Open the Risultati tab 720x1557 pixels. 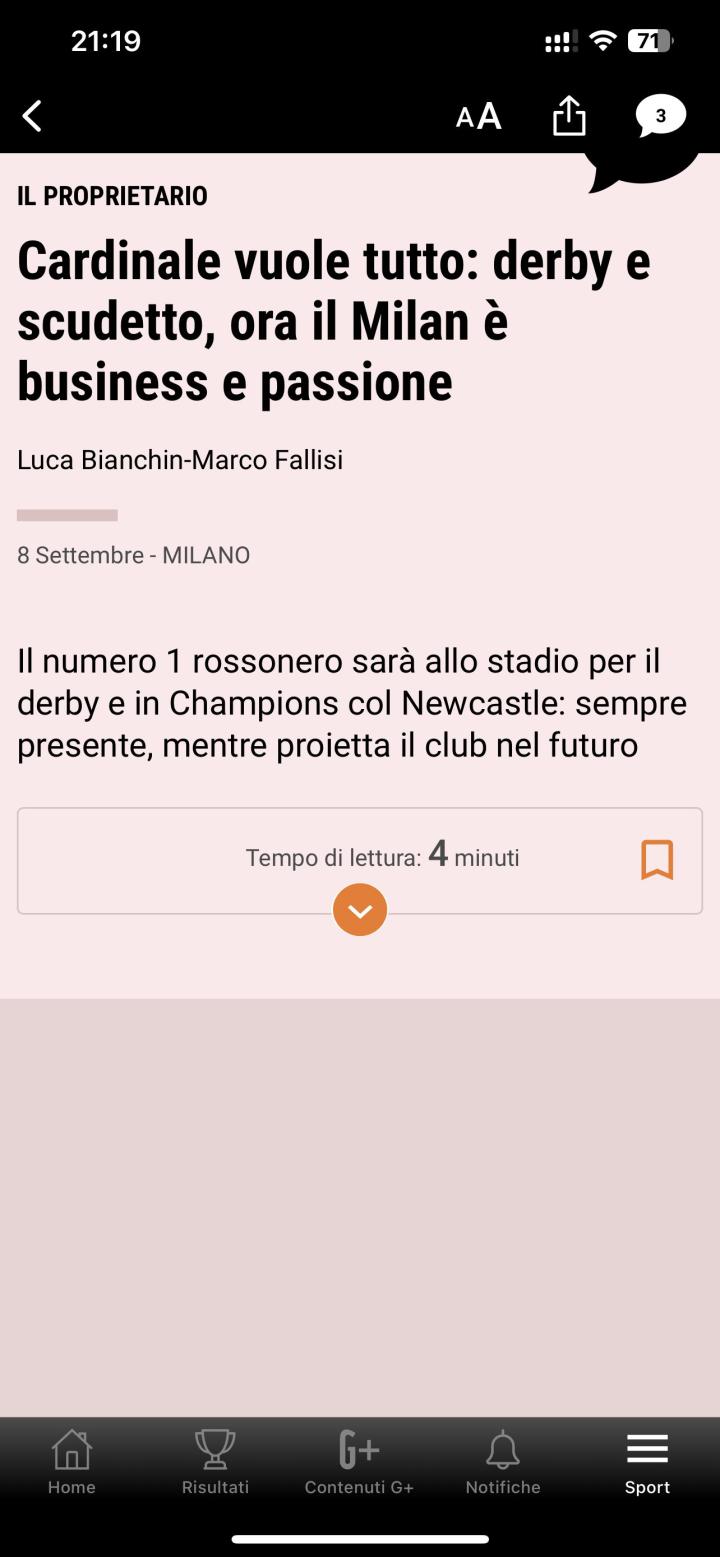click(x=215, y=1461)
